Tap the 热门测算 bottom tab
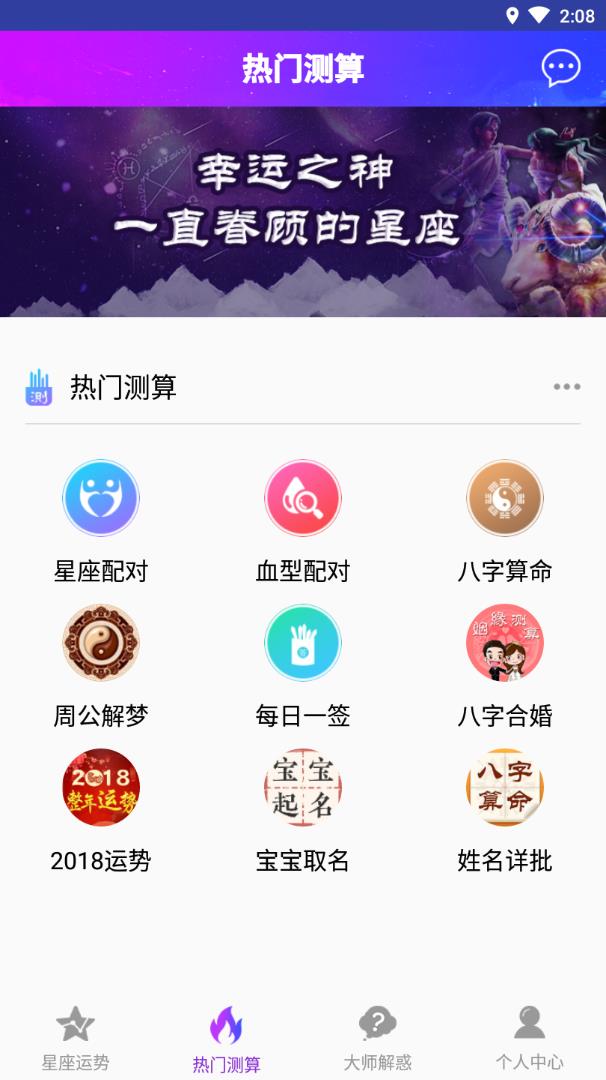This screenshot has width=606, height=1080. click(227, 1039)
